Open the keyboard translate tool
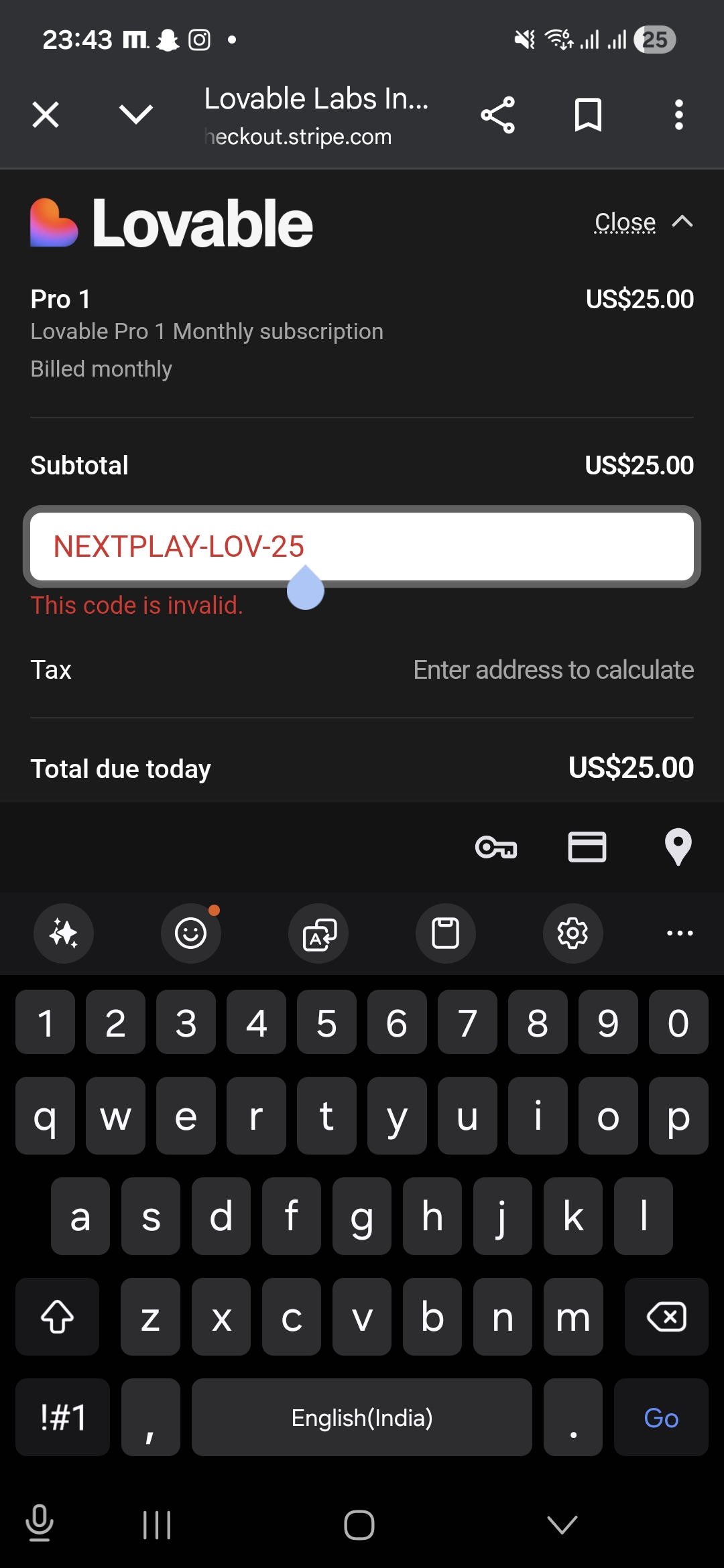 (318, 933)
